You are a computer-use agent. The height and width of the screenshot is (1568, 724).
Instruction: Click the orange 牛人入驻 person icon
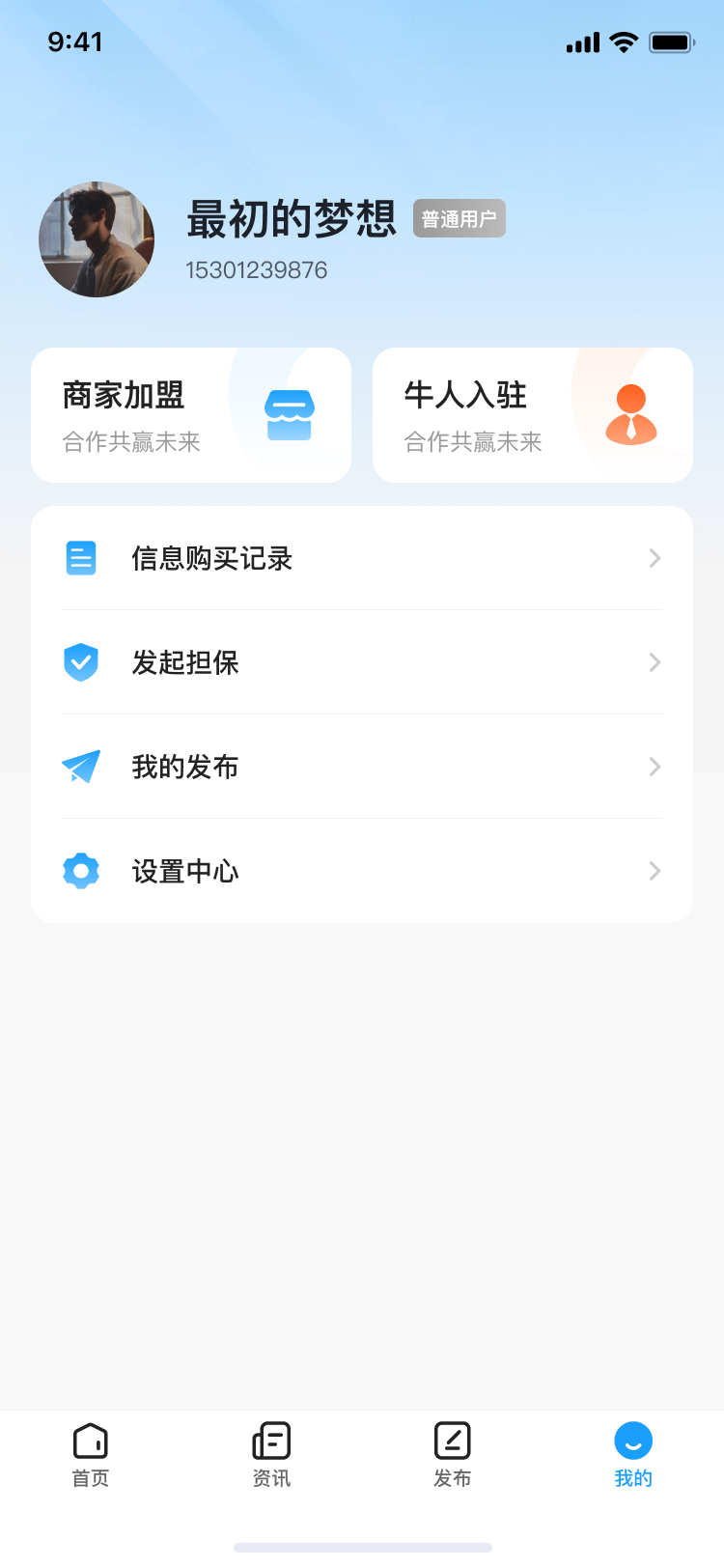(632, 414)
